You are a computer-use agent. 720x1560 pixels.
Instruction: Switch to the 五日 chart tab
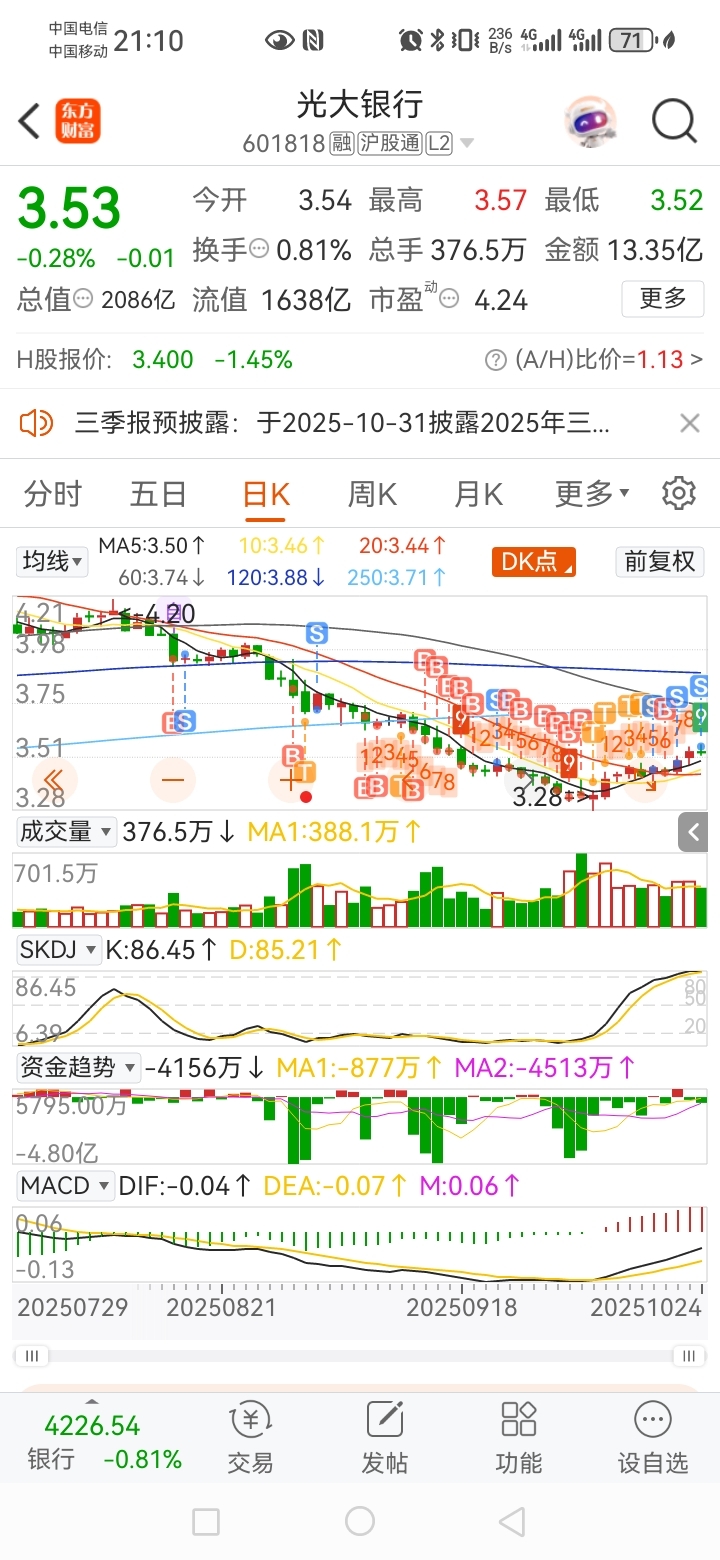[x=158, y=494]
